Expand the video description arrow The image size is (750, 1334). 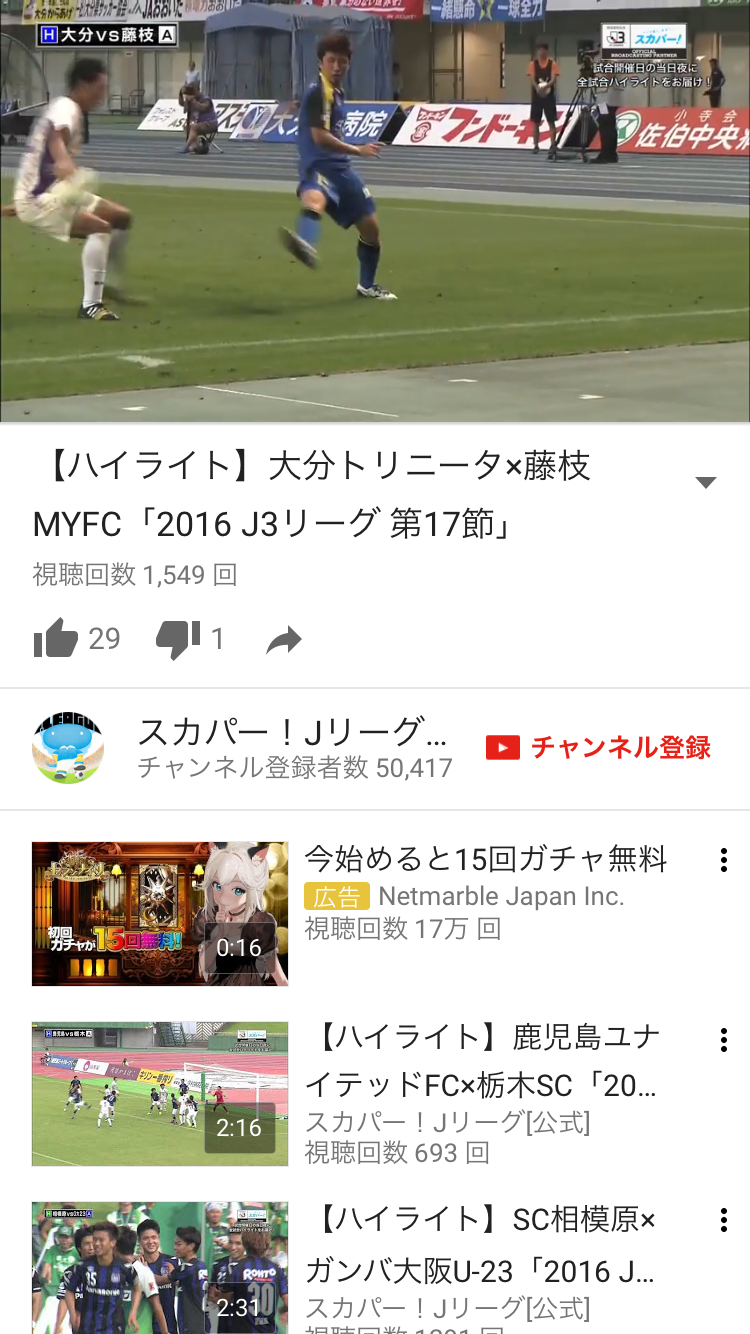tap(706, 483)
